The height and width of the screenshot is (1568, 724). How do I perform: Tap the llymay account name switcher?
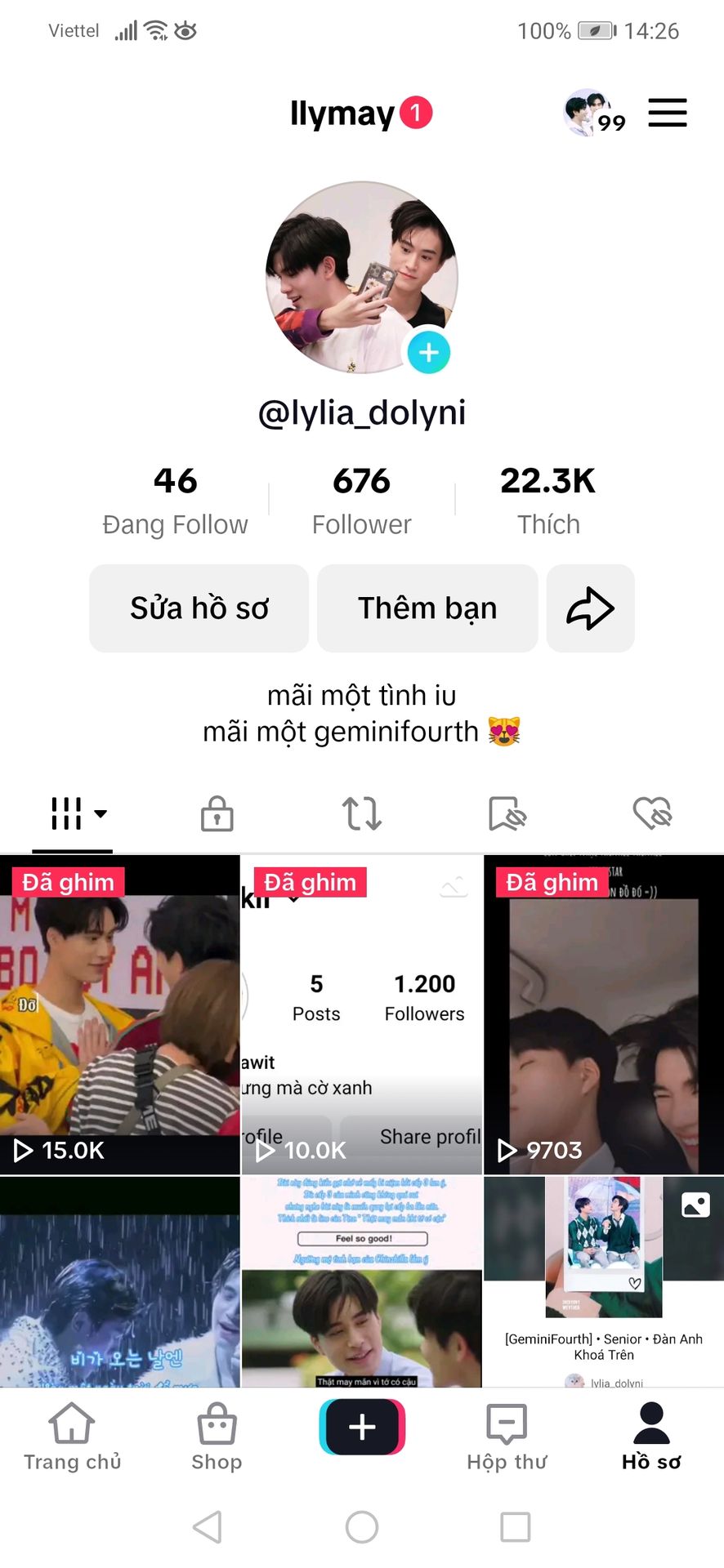click(343, 114)
